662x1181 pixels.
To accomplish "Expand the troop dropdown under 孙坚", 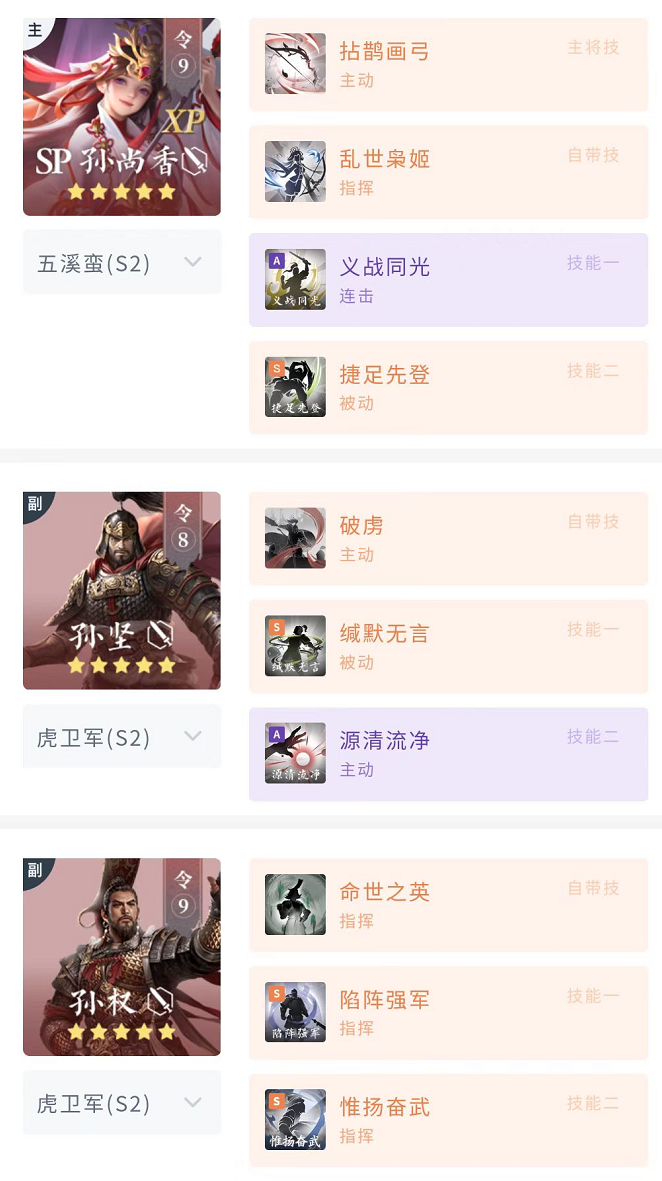I will (x=121, y=737).
